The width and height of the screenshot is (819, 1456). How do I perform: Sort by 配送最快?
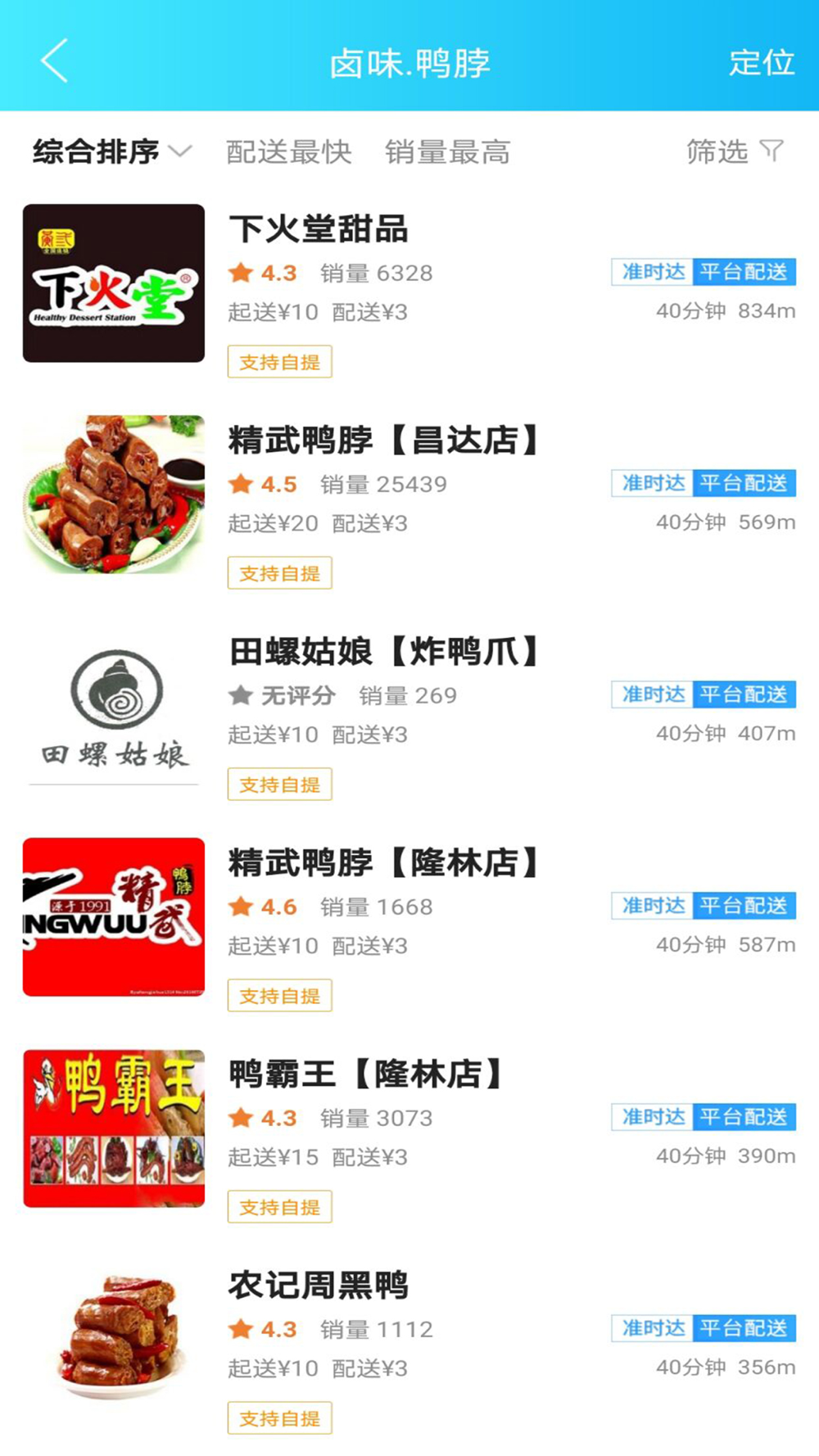pyautogui.click(x=288, y=151)
